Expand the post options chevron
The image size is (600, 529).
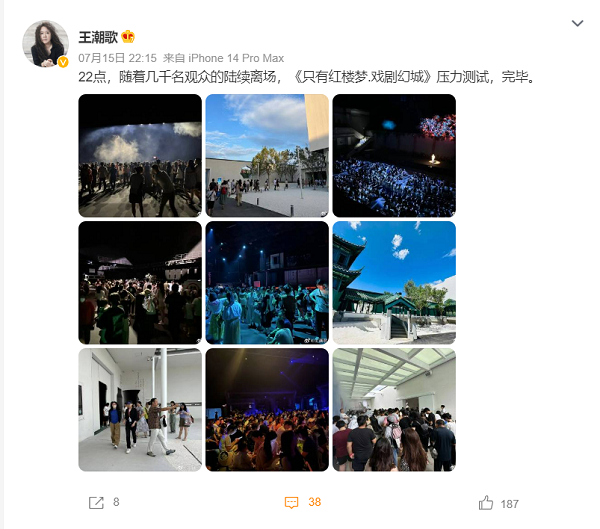pos(577,24)
